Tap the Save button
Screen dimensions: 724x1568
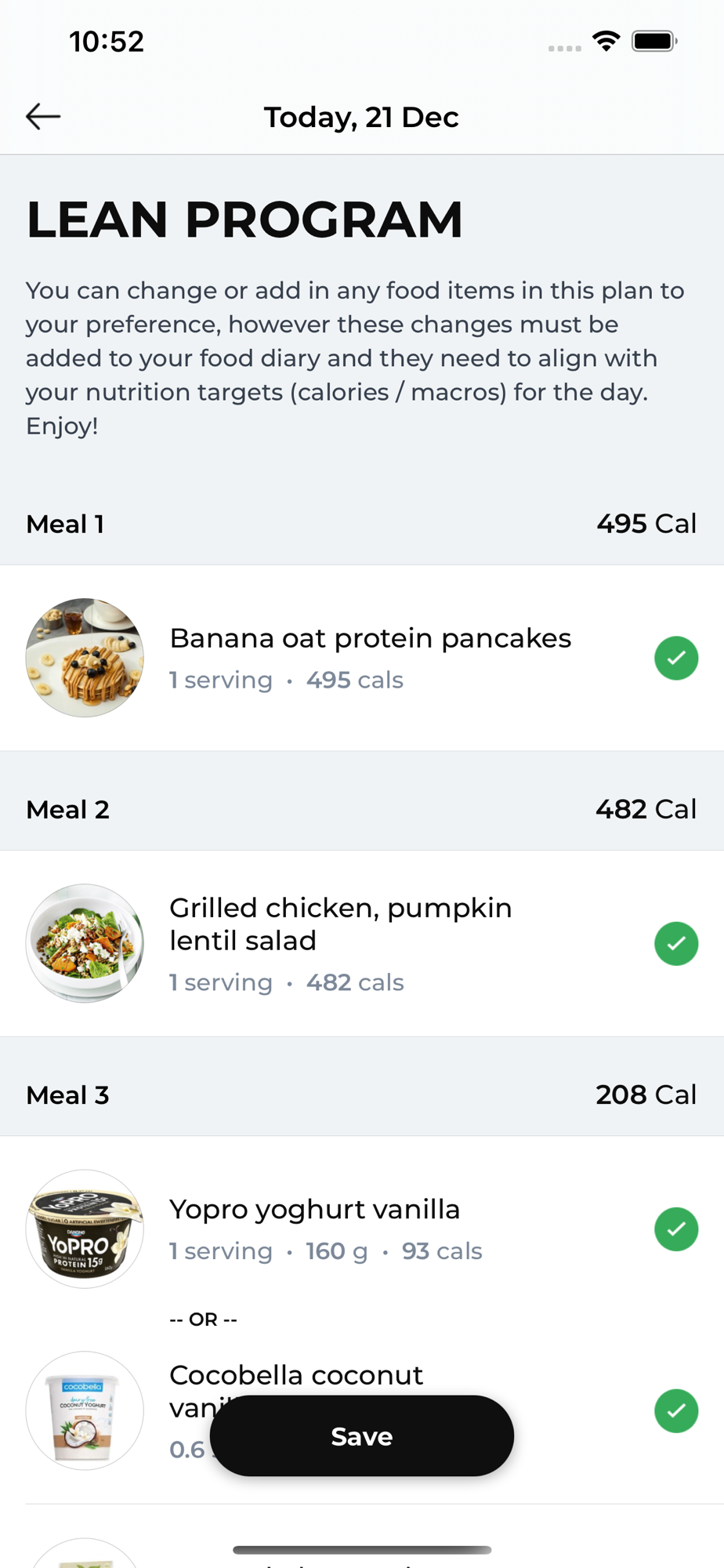362,1436
